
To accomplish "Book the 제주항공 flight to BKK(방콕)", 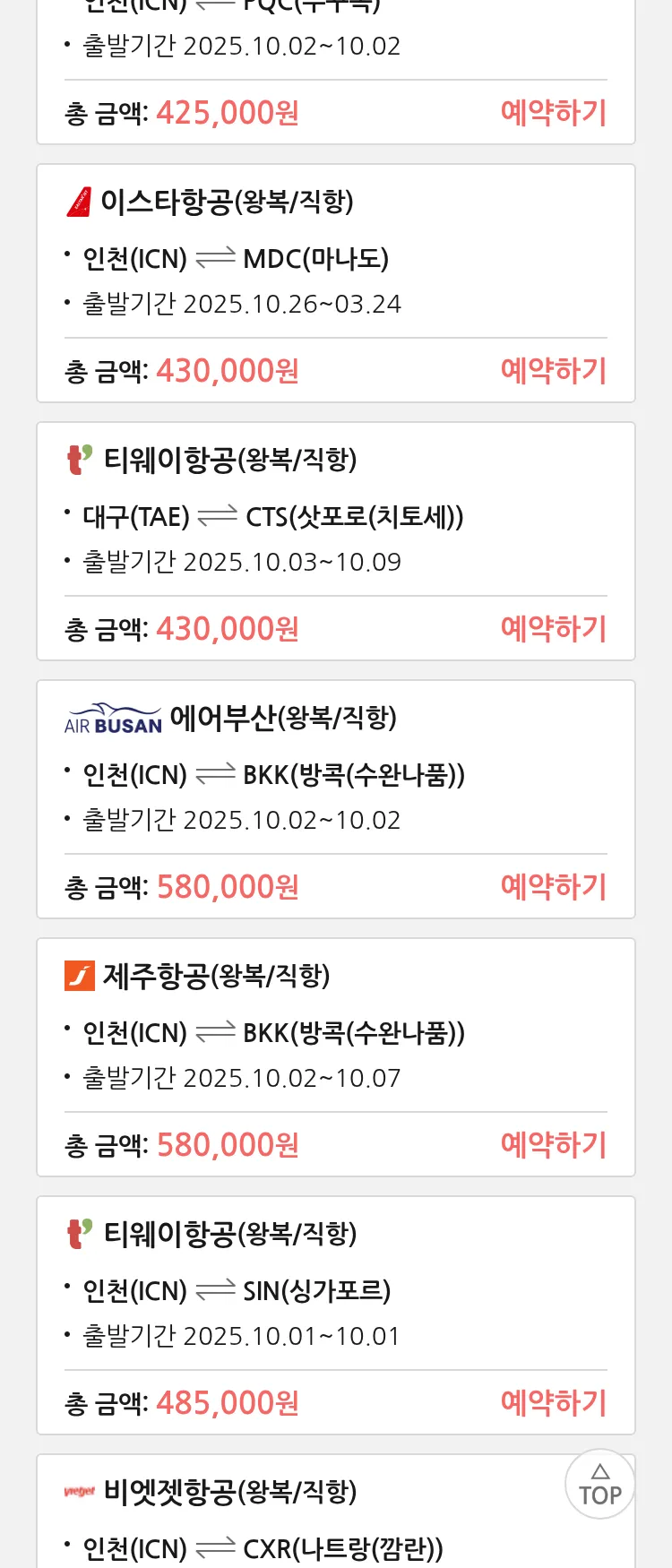I will tap(553, 1145).
